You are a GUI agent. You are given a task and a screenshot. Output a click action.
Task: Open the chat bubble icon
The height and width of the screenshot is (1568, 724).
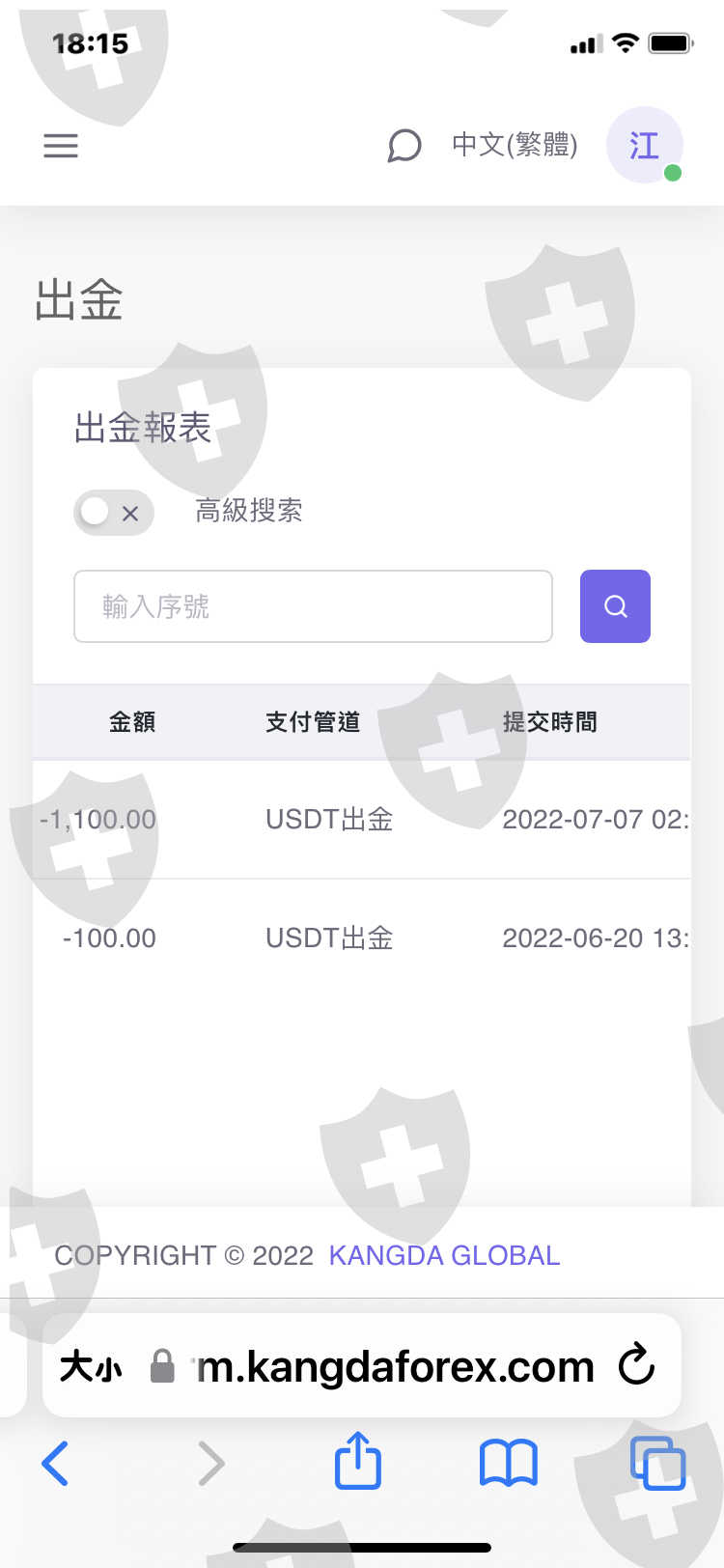tap(404, 146)
